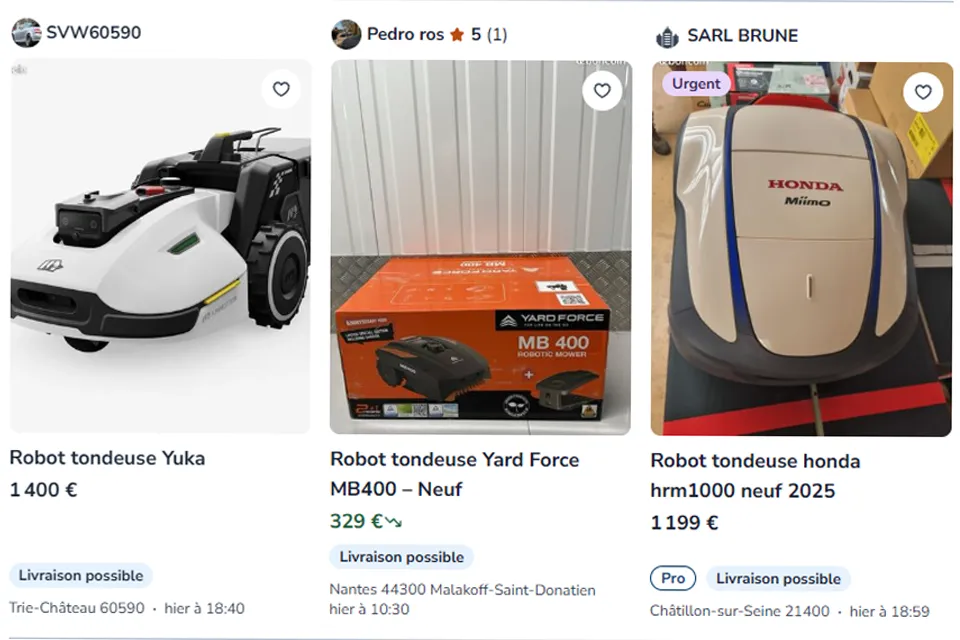The image size is (960, 640).
Task: Open the Robot tondeuse Yuka title
Action: coord(107,458)
